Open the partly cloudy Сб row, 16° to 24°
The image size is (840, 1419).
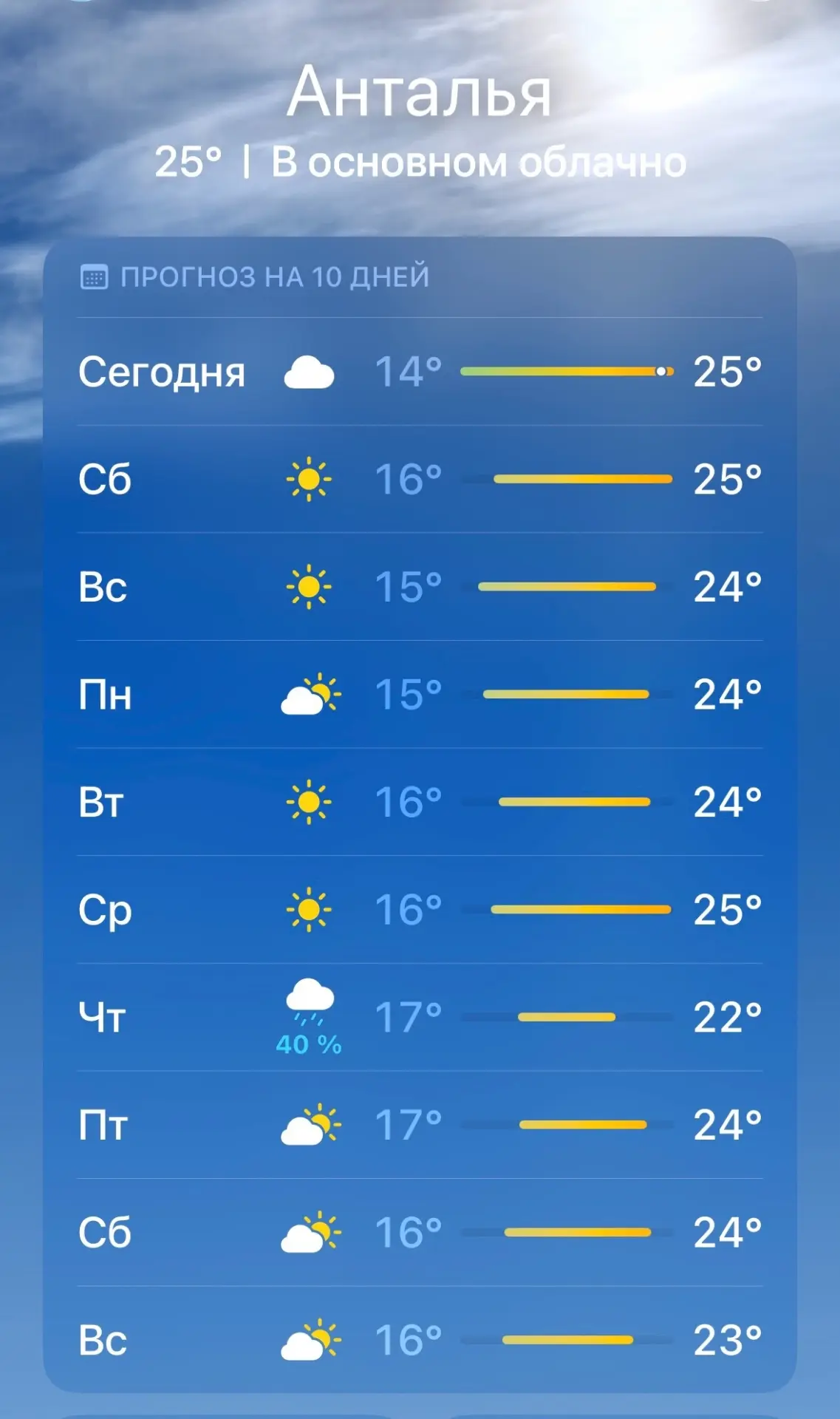[420, 1233]
